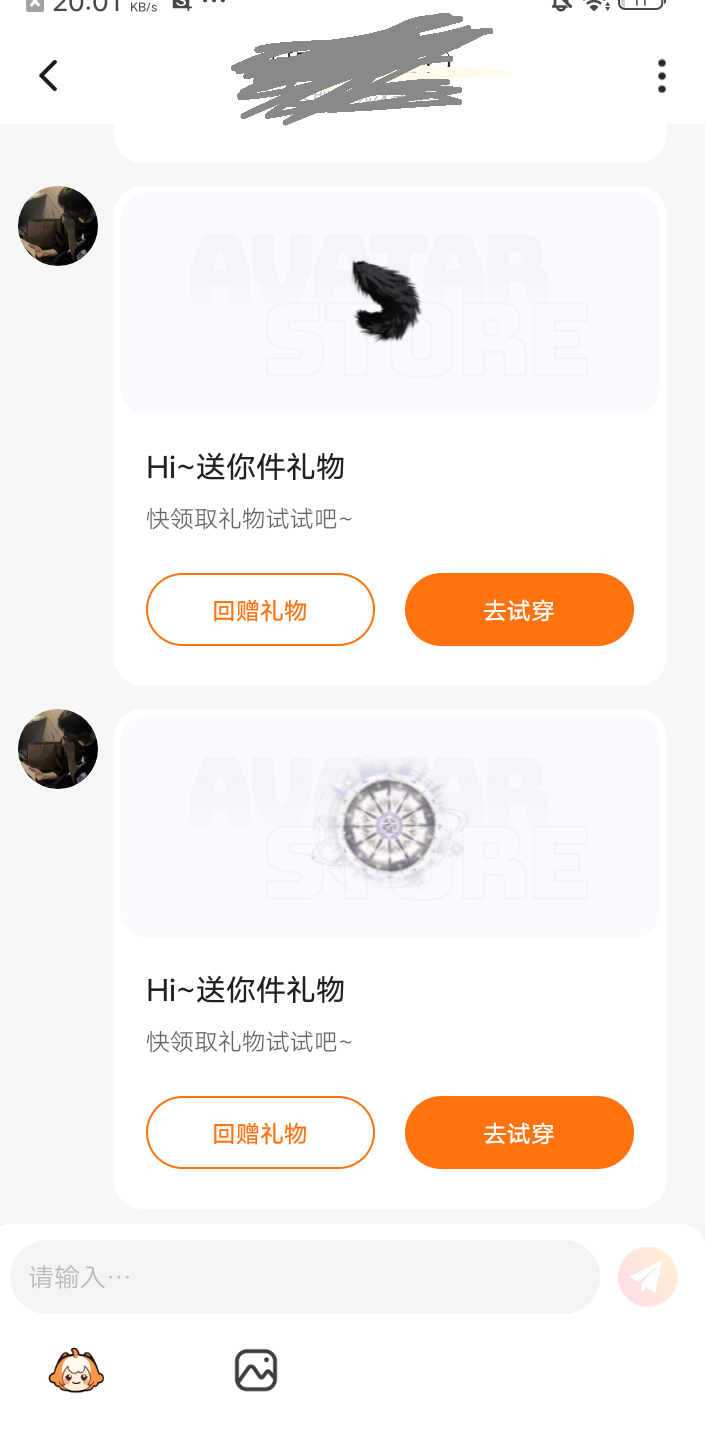Attach a picture via the image icon
Image resolution: width=705 pixels, height=1431 pixels.
(x=256, y=1370)
